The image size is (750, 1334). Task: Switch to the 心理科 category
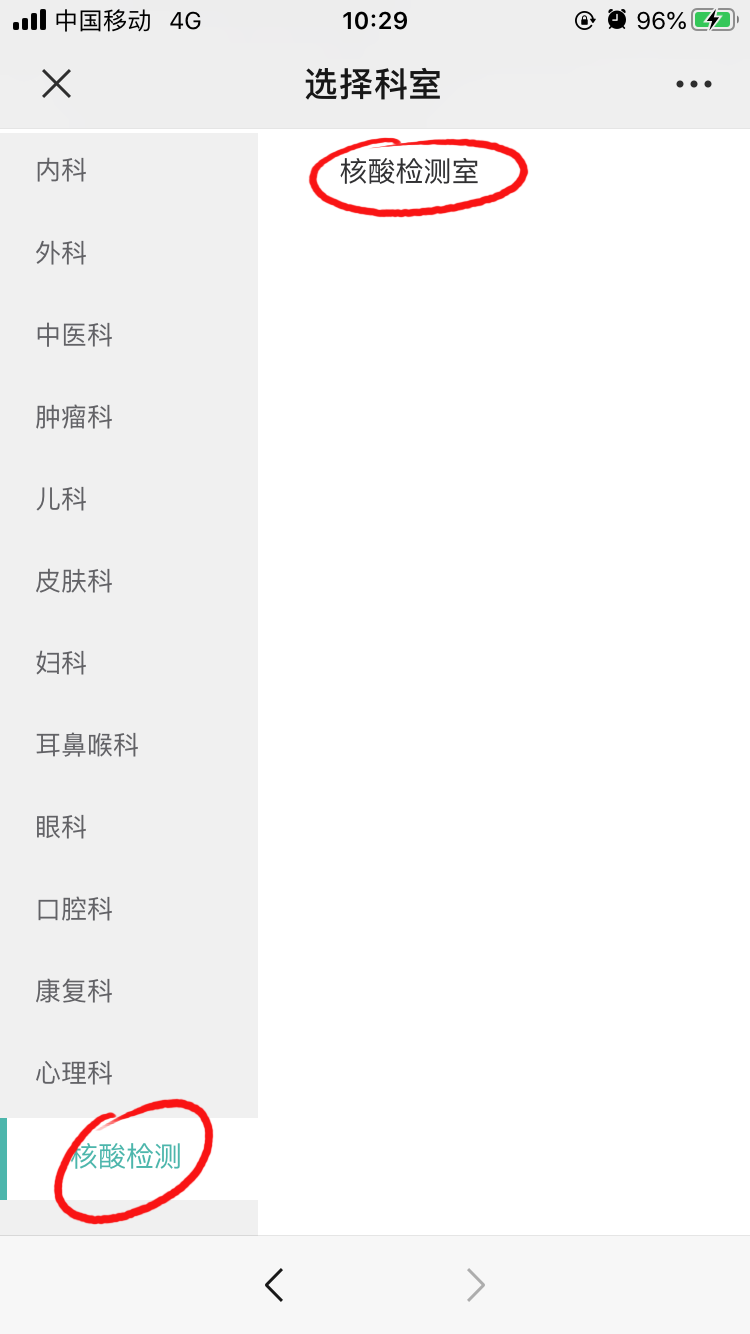tap(129, 1073)
